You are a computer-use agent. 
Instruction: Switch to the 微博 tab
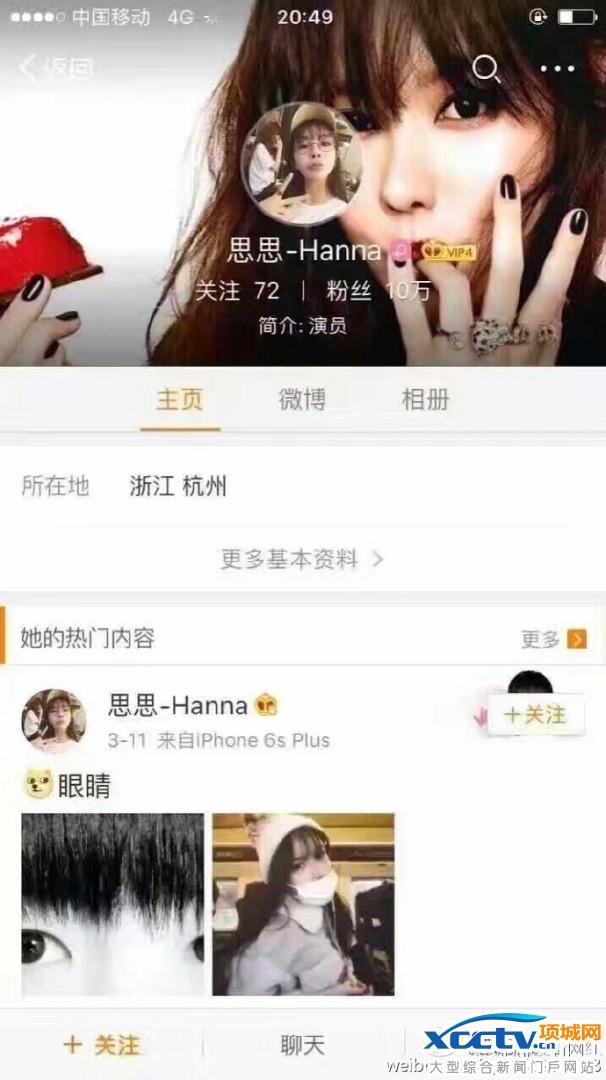tap(302, 400)
